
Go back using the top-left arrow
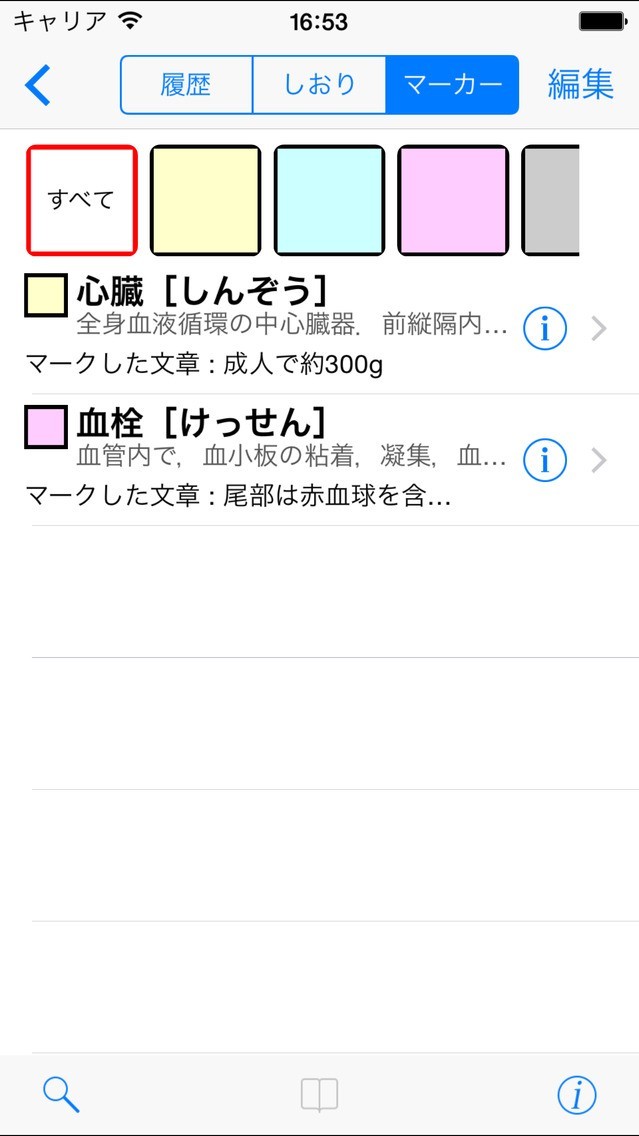(38, 85)
